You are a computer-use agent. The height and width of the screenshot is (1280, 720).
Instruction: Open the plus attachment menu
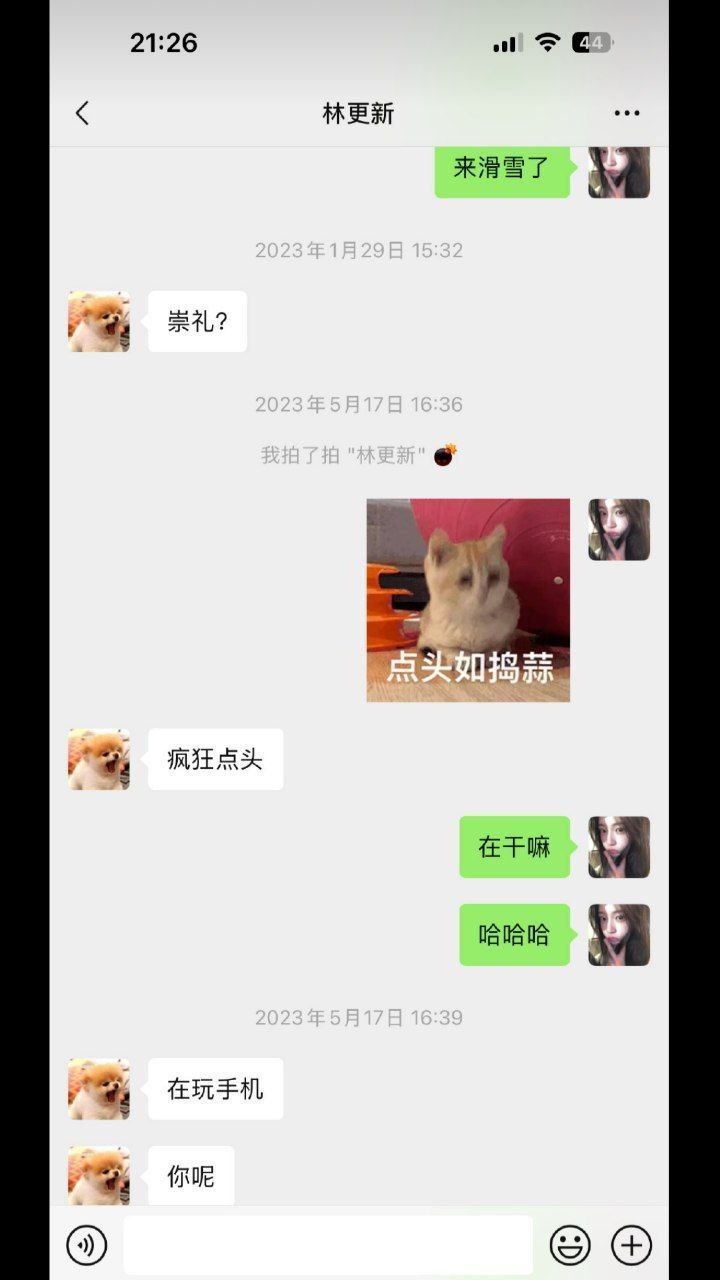pos(632,1245)
